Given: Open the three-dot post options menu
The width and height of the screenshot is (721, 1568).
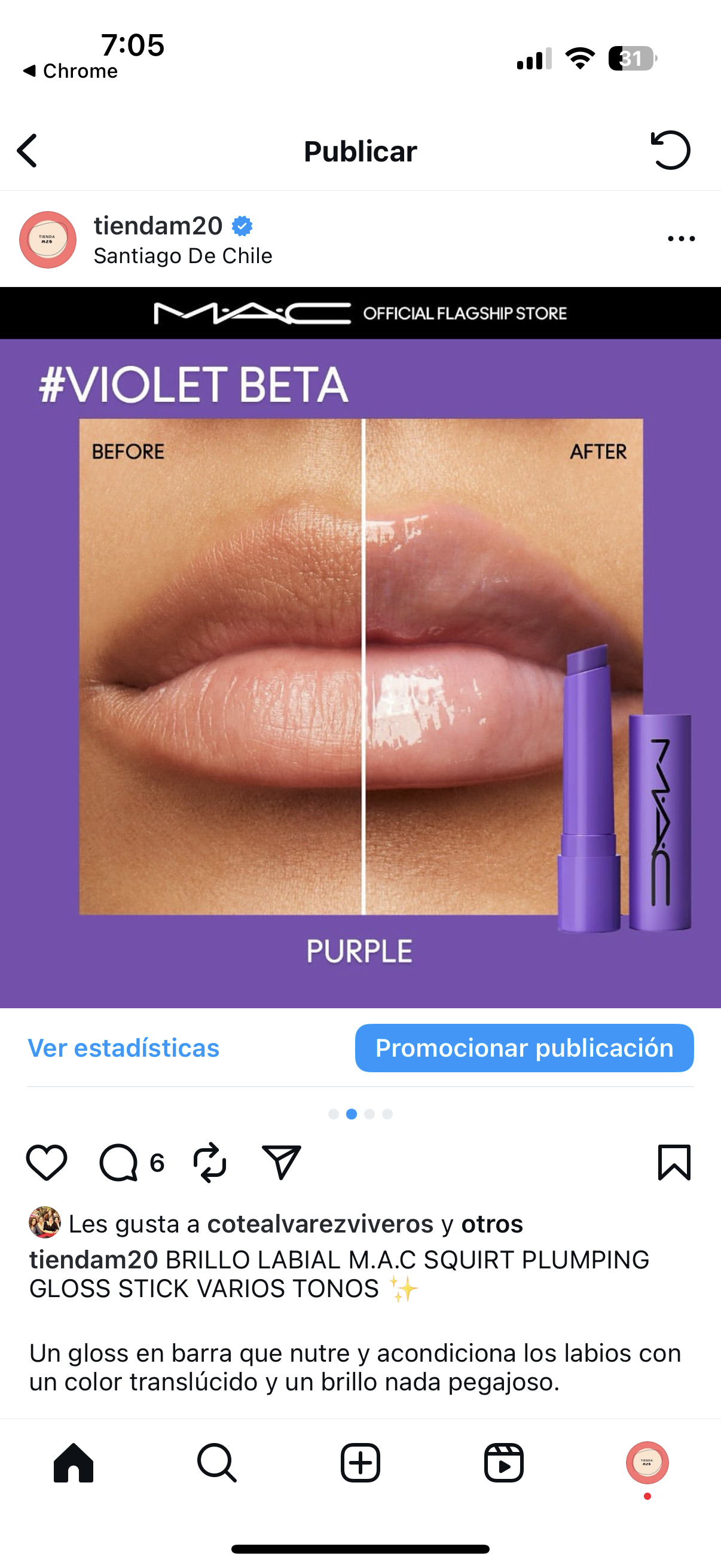Looking at the screenshot, I should 681,239.
